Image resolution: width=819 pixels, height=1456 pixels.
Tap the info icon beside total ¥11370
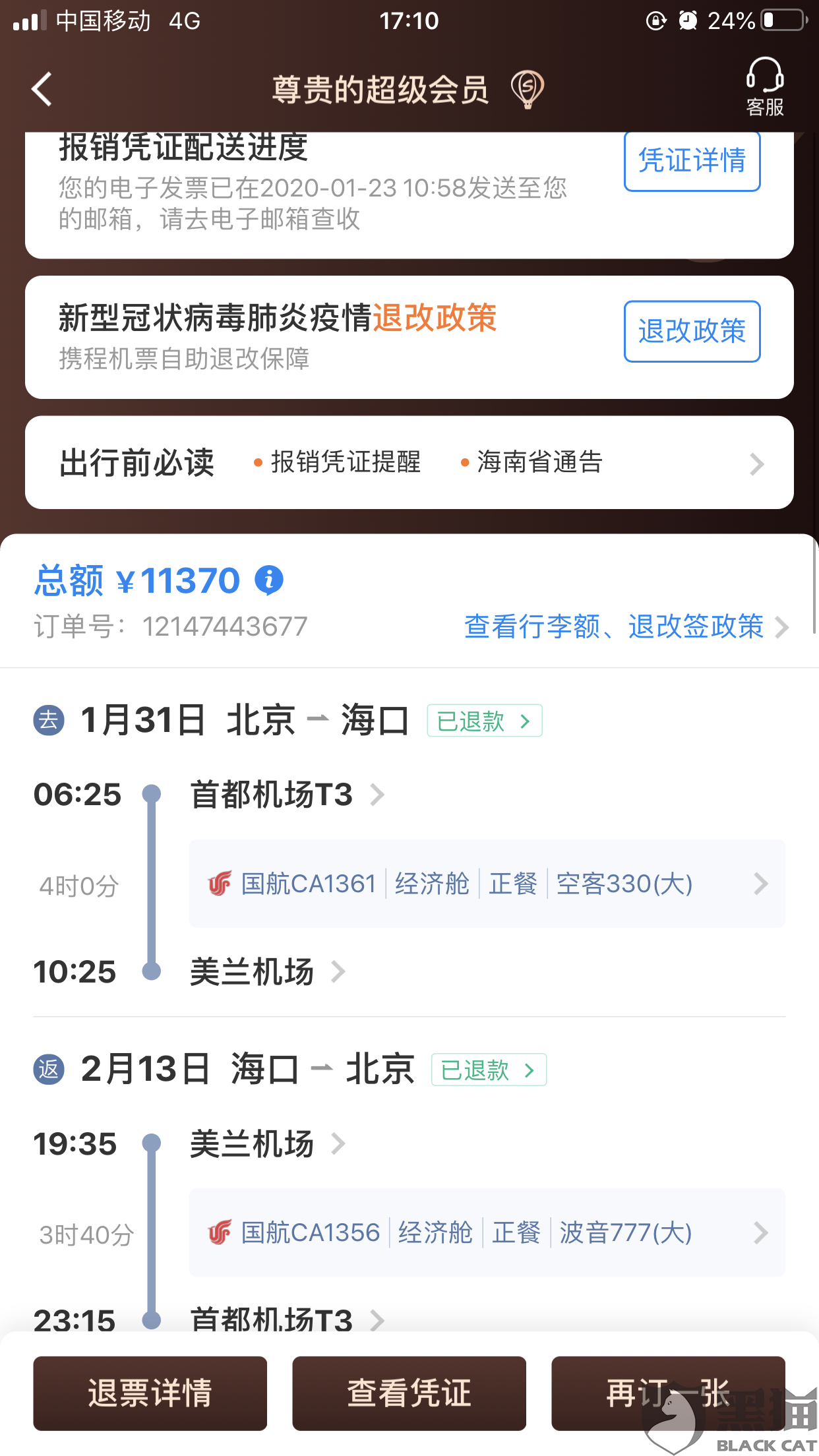point(269,580)
